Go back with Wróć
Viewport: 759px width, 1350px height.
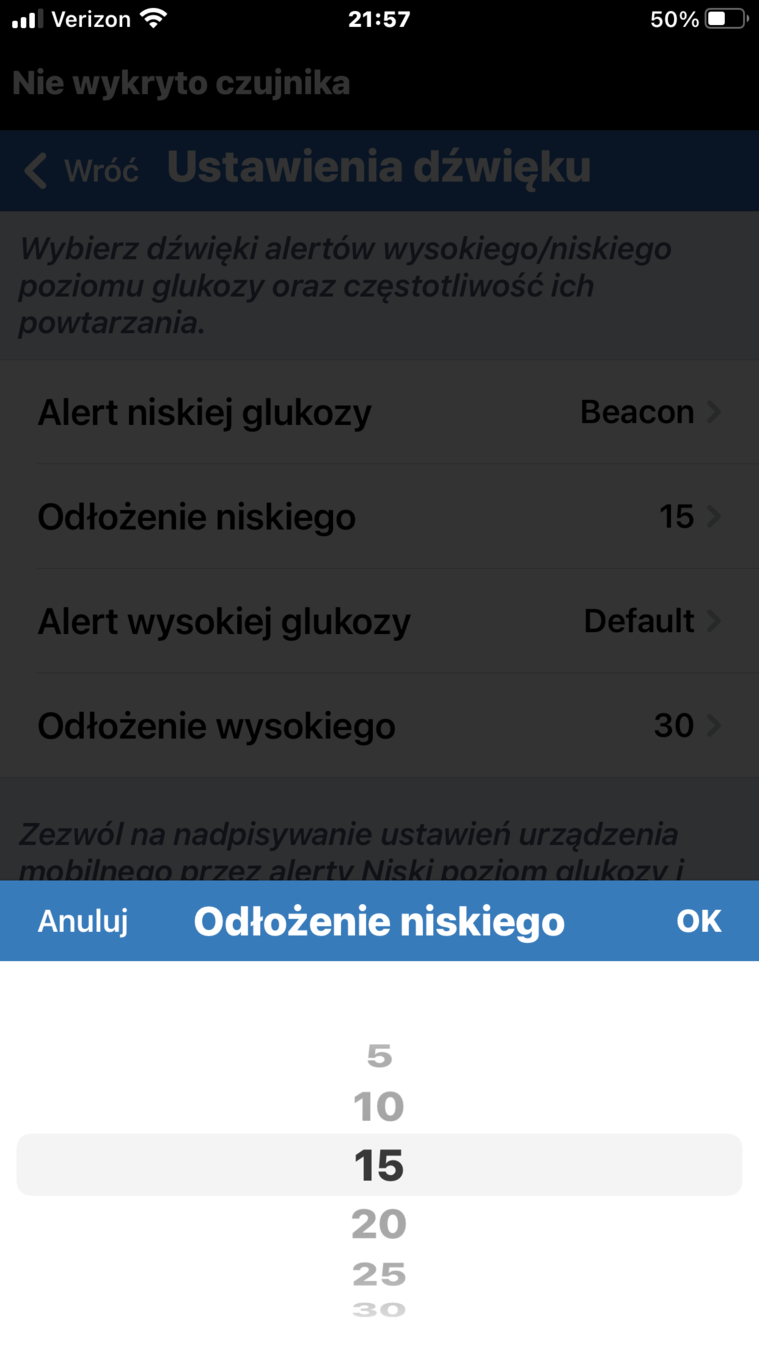coord(82,170)
